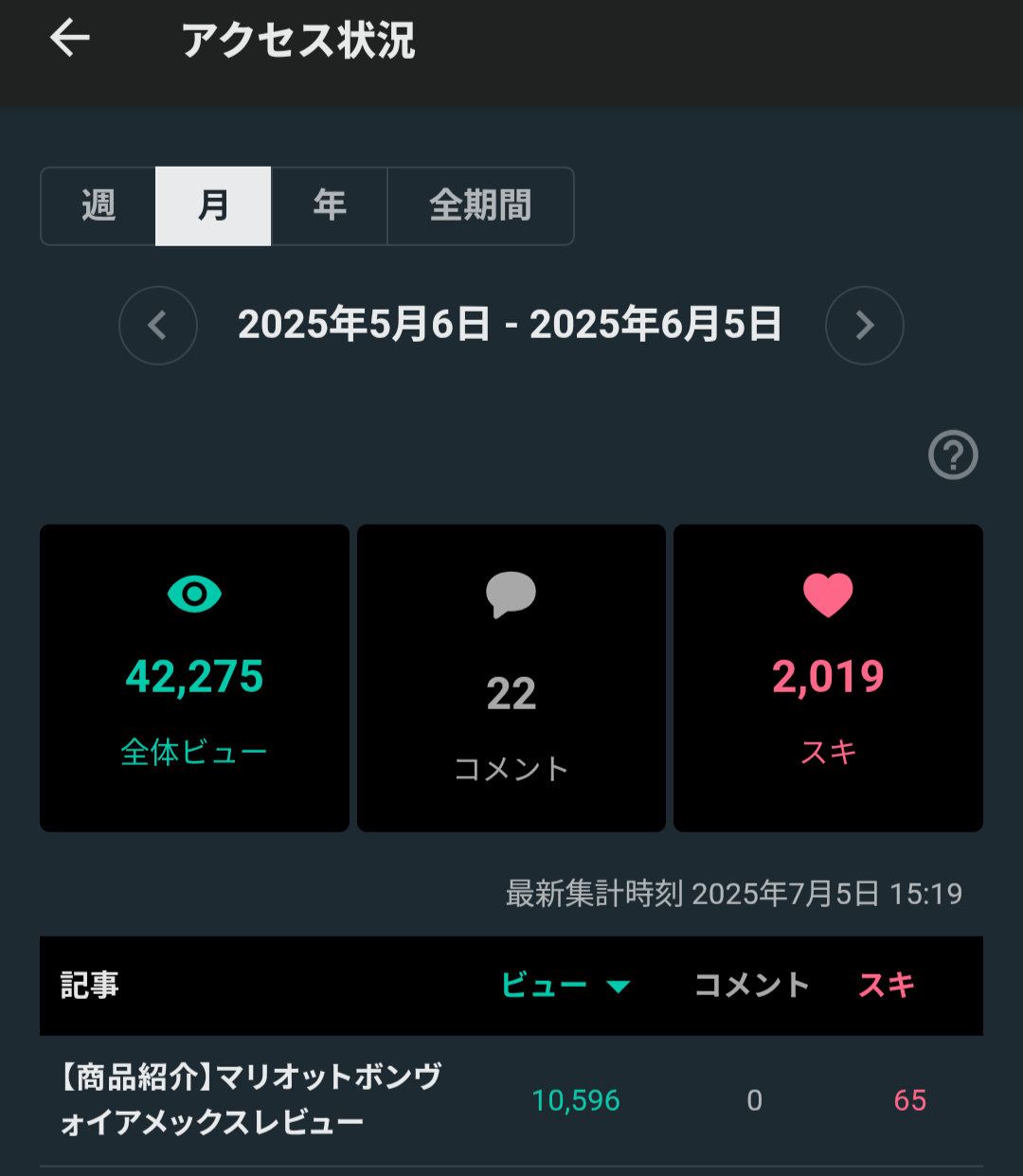Select the 年 period option
This screenshot has width=1023, height=1176.
tap(329, 205)
